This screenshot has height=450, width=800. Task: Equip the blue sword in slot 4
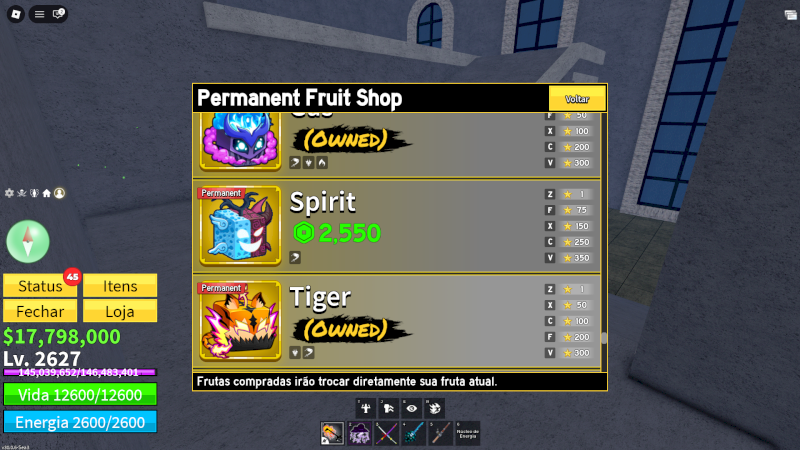click(x=414, y=433)
